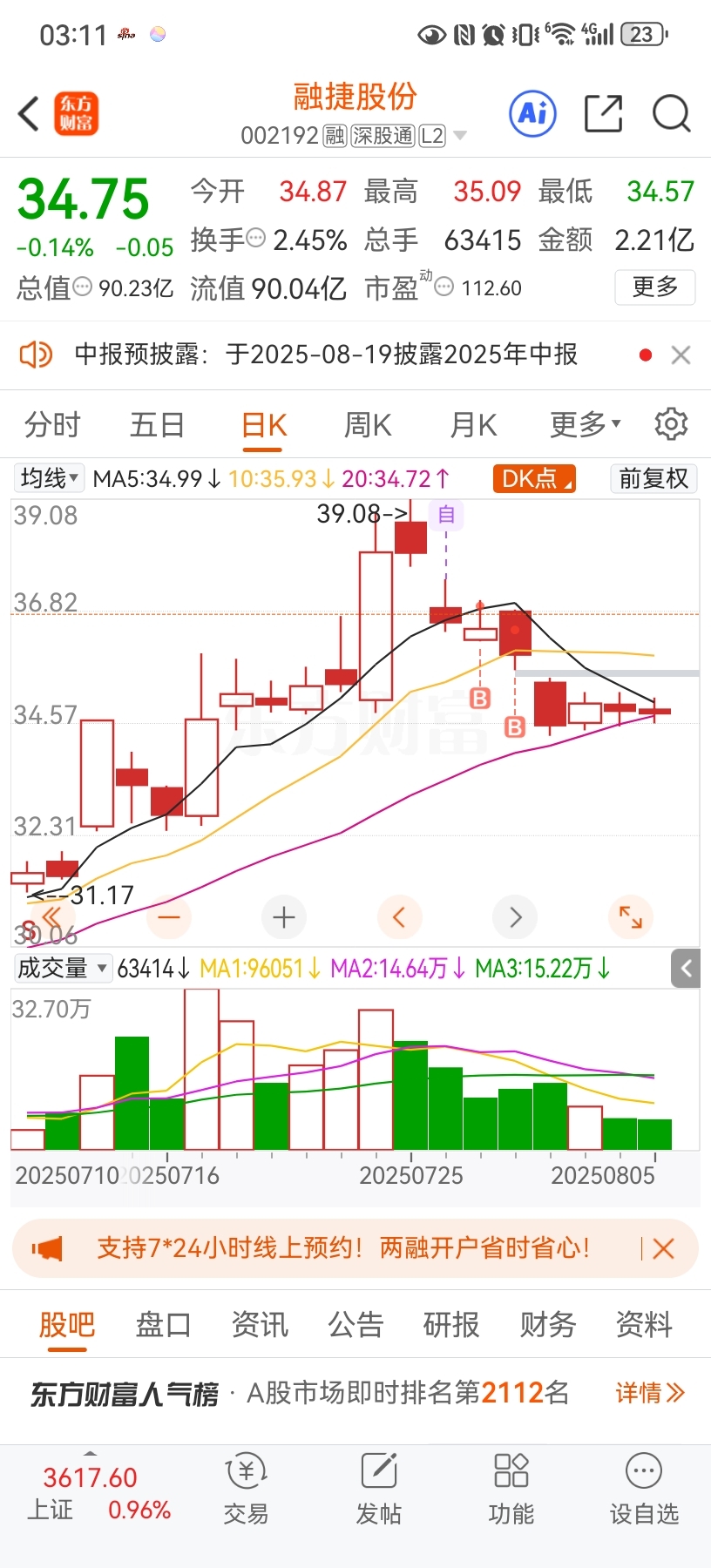Select the 月K chart tab
This screenshot has height=1568, width=711.
(x=473, y=425)
